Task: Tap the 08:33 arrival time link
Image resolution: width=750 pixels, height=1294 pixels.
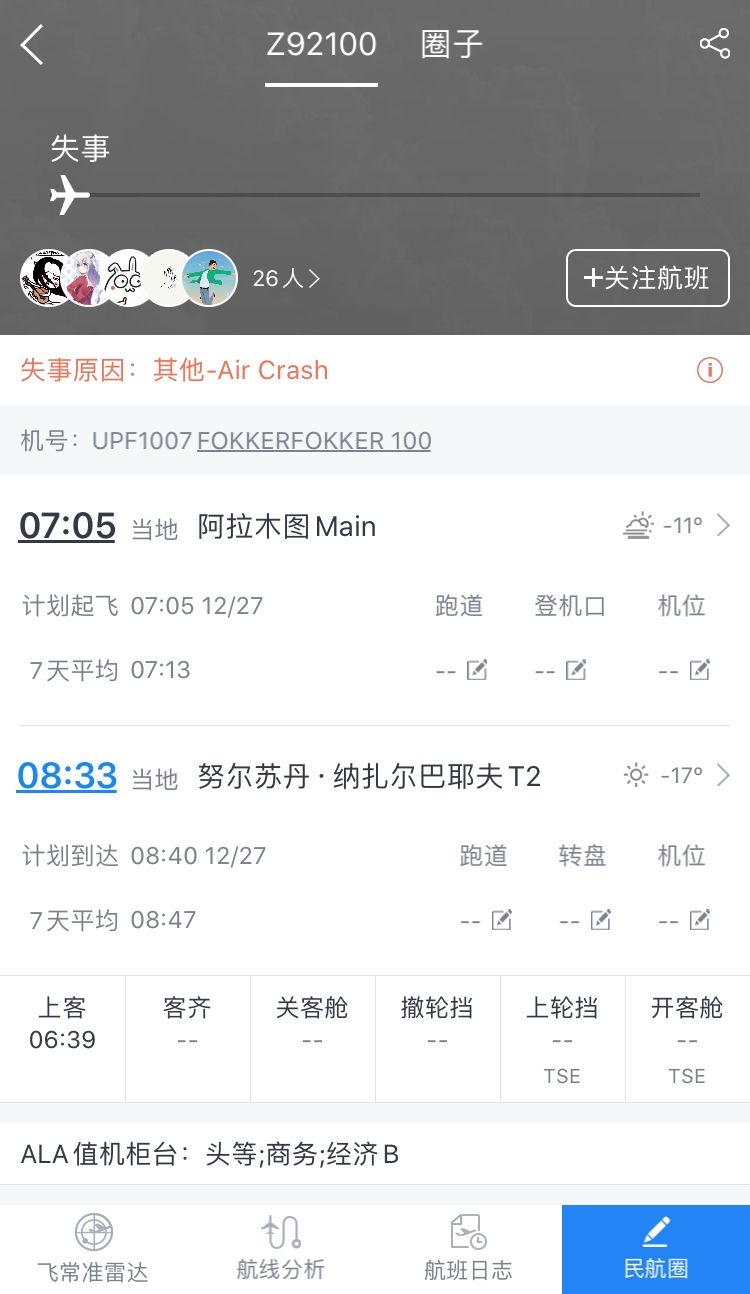Action: tap(67, 776)
